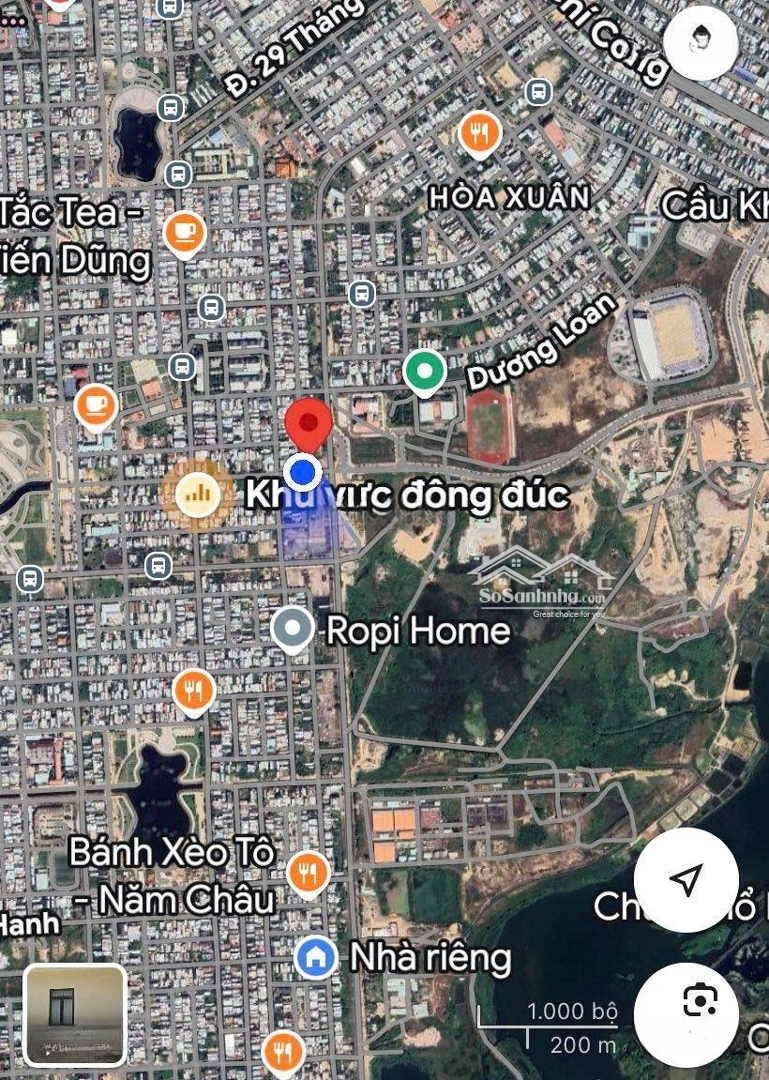Launch Lens camera search on the map
769x1080 pixels.
[x=700, y=1003]
